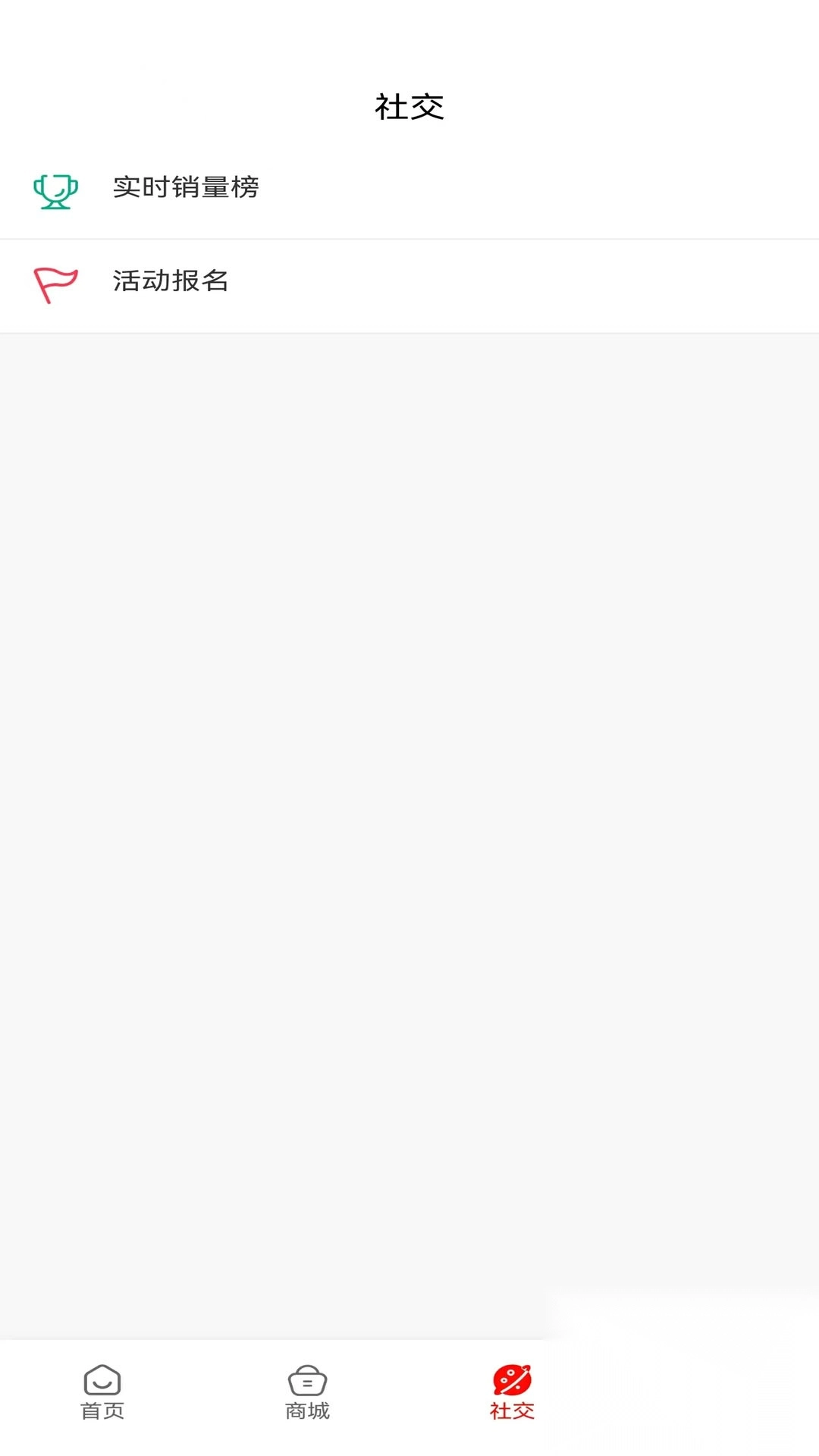819x1456 pixels.
Task: Go to the 商城 tab
Action: point(307,1392)
